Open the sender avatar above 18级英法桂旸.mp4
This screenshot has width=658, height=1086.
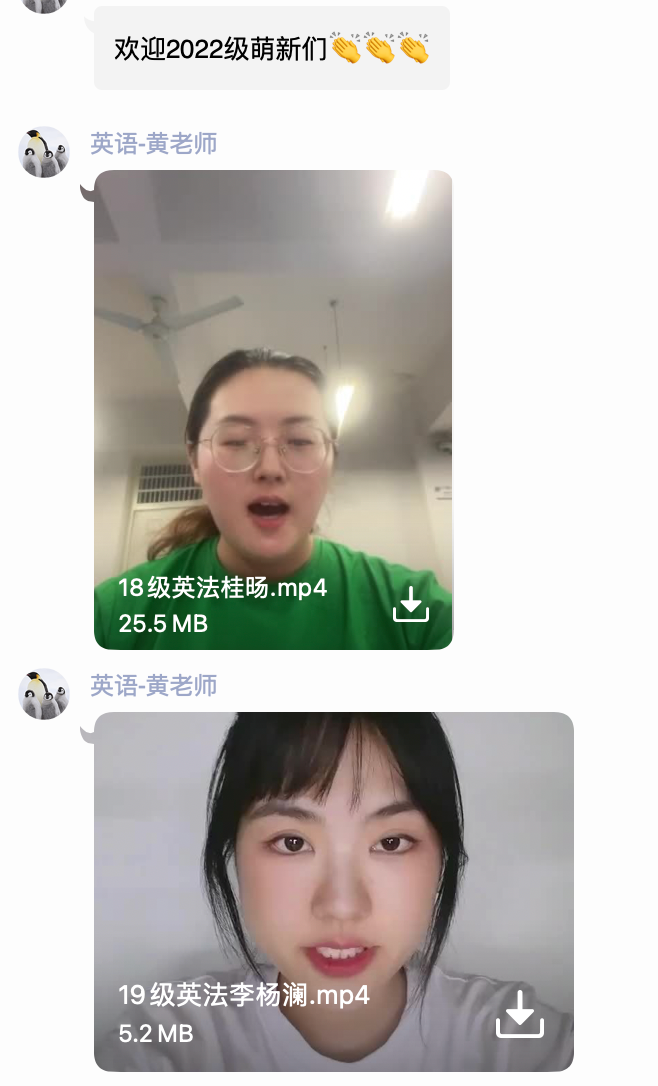[44, 153]
